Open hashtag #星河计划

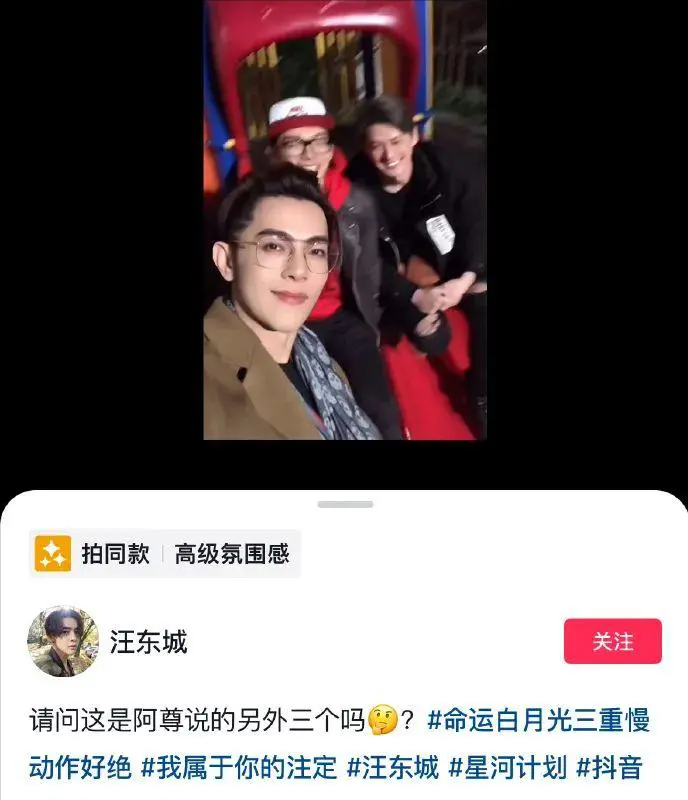pyautogui.click(x=507, y=768)
